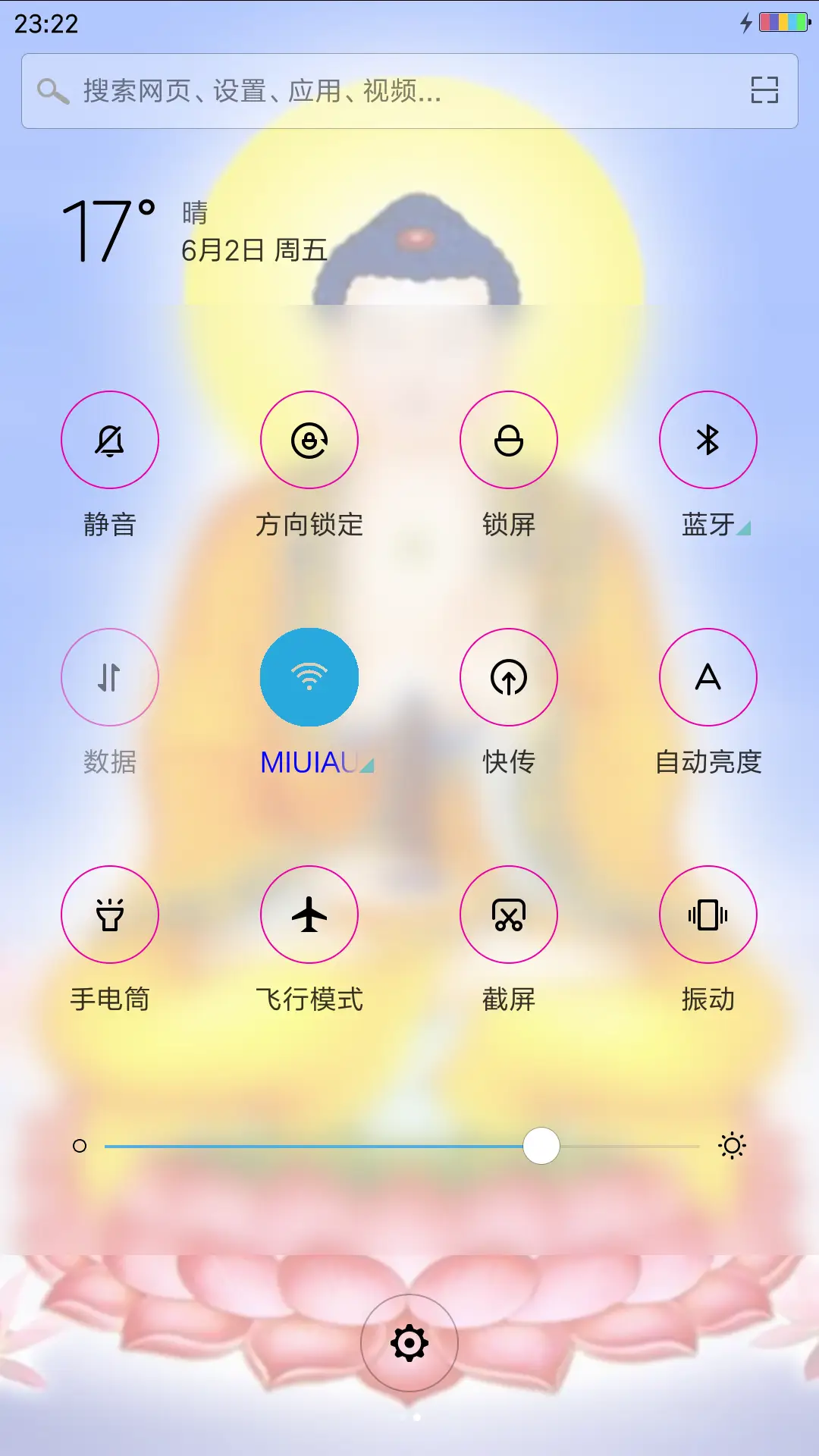The height and width of the screenshot is (1456, 819).
Task: Switch on 振动 vibration mode
Action: click(708, 915)
